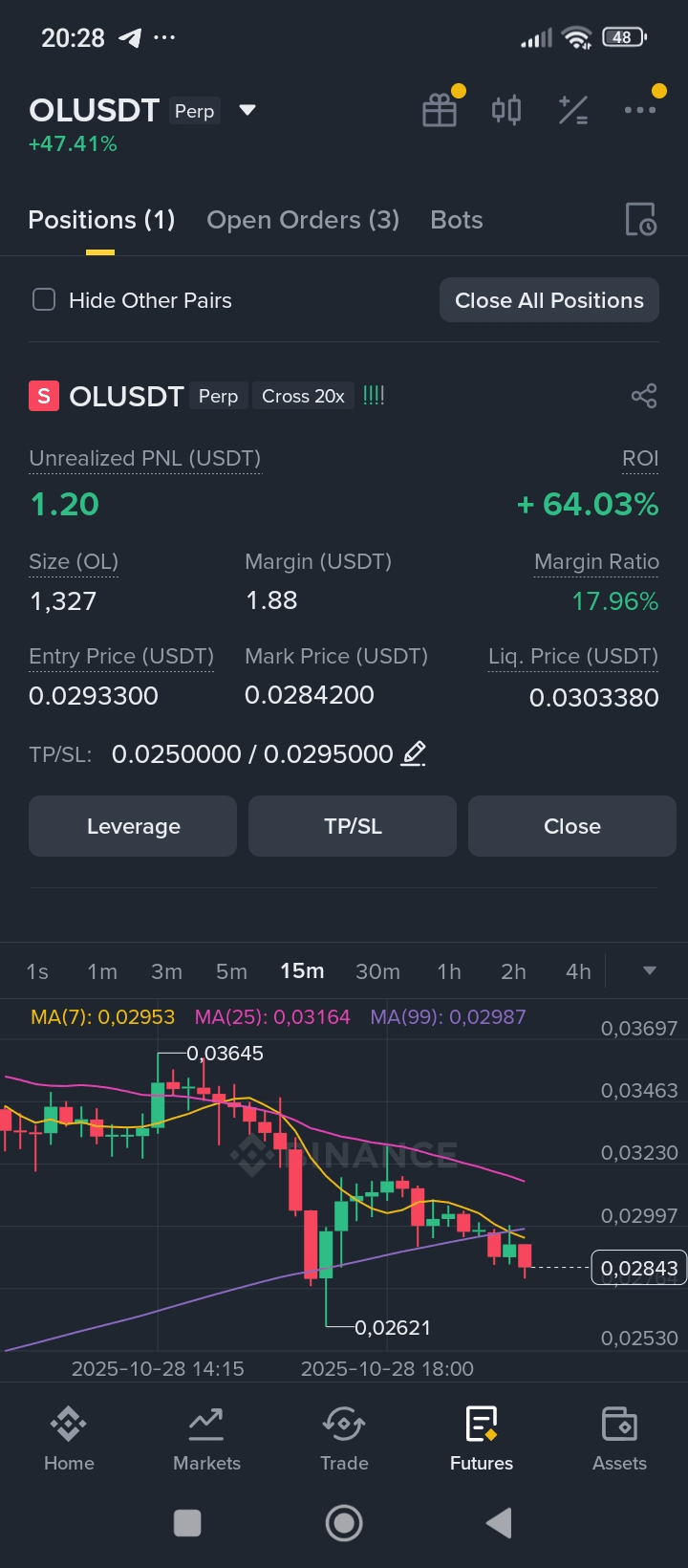This screenshot has height=1568, width=688.
Task: Select the 1h chart interval
Action: point(449,971)
